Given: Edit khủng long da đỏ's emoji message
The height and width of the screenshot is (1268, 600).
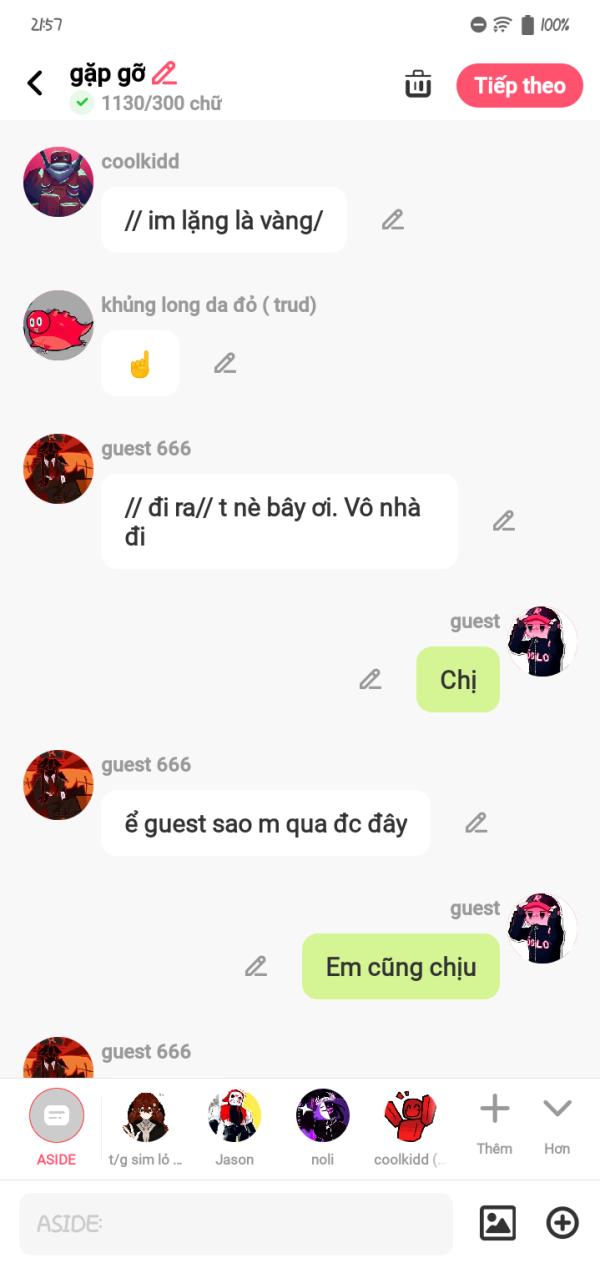Looking at the screenshot, I should click(225, 363).
